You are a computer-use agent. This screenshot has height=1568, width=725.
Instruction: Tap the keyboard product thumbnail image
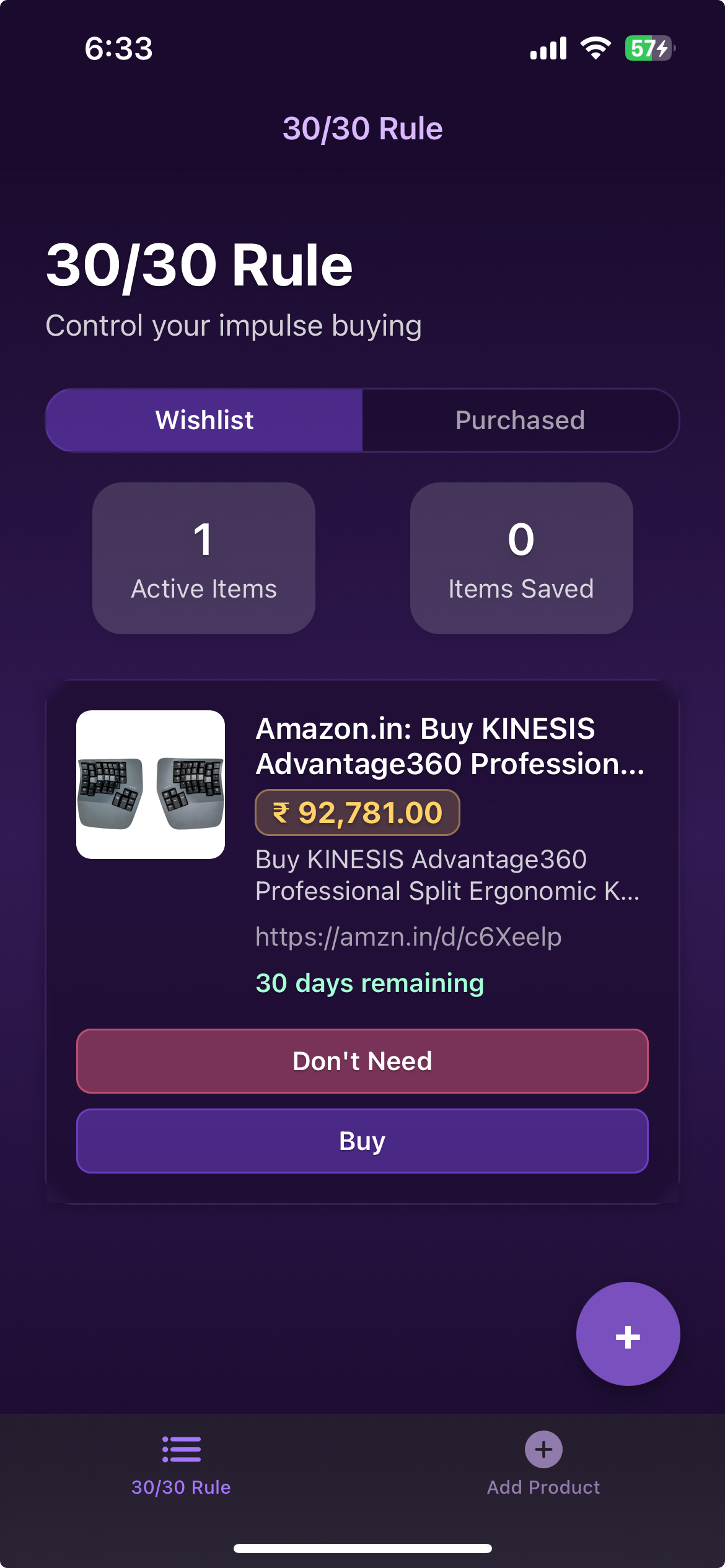152,784
